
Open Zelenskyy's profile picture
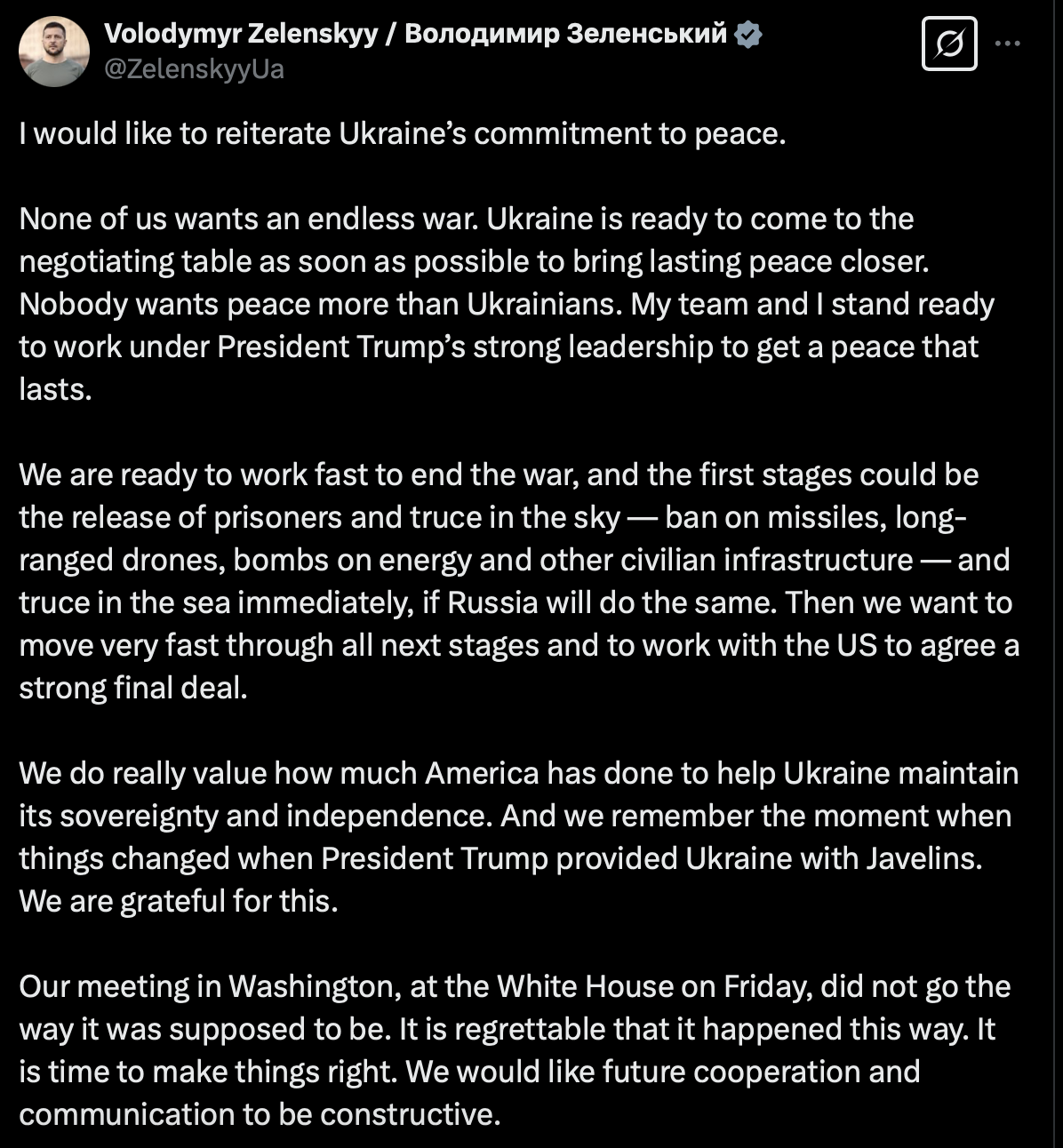tap(53, 51)
